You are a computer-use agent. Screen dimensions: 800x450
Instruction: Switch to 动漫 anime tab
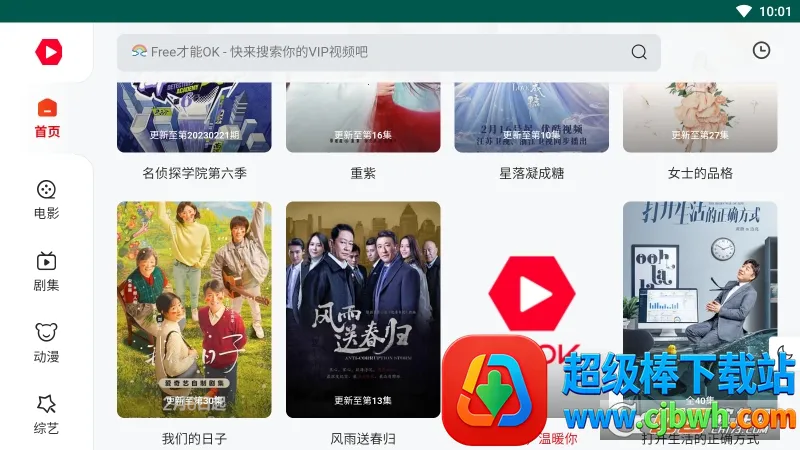pos(46,343)
